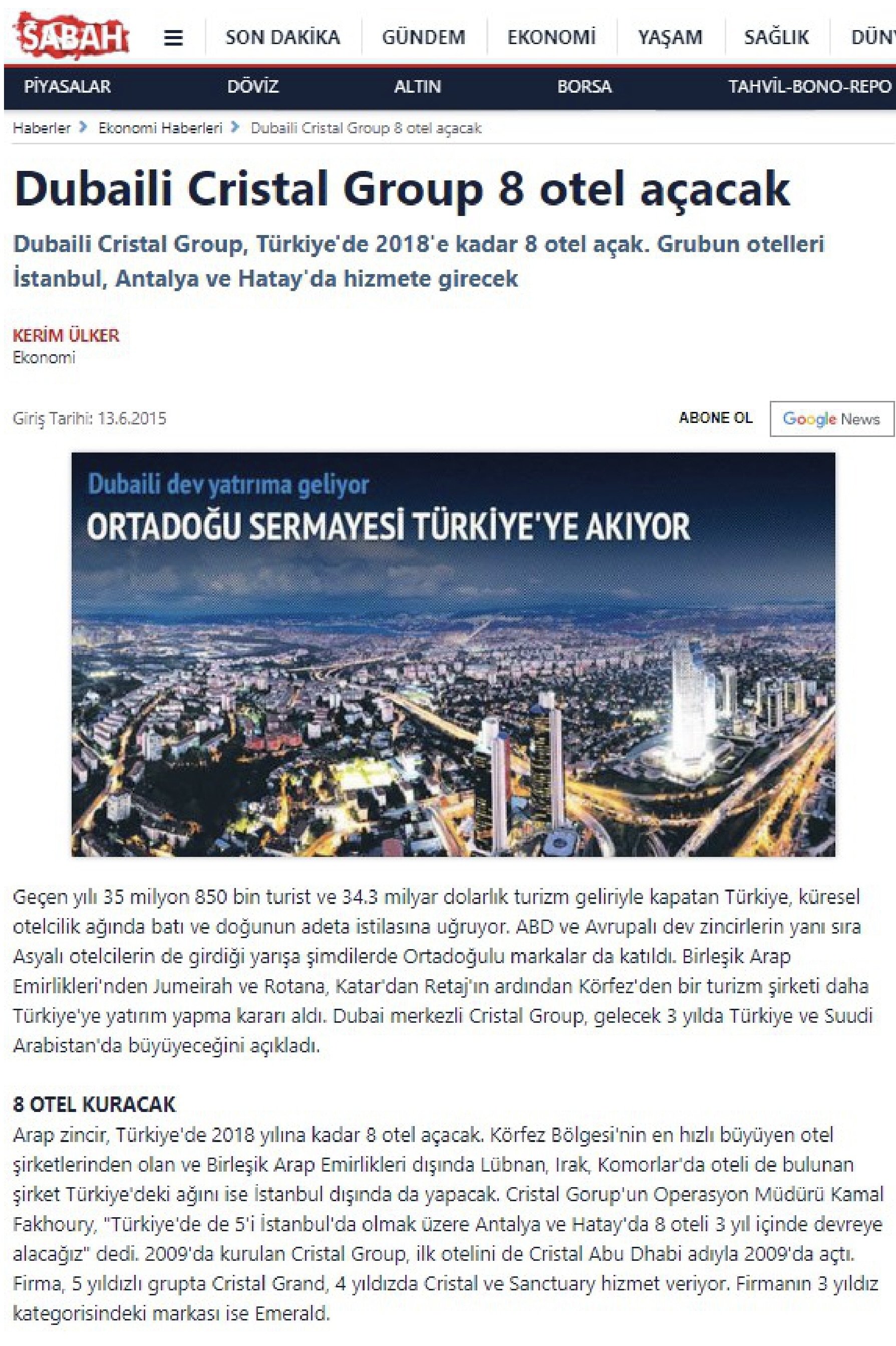Viewport: 896px width, 1346px height.
Task: Subscribe via the Google News button
Action: (x=831, y=419)
